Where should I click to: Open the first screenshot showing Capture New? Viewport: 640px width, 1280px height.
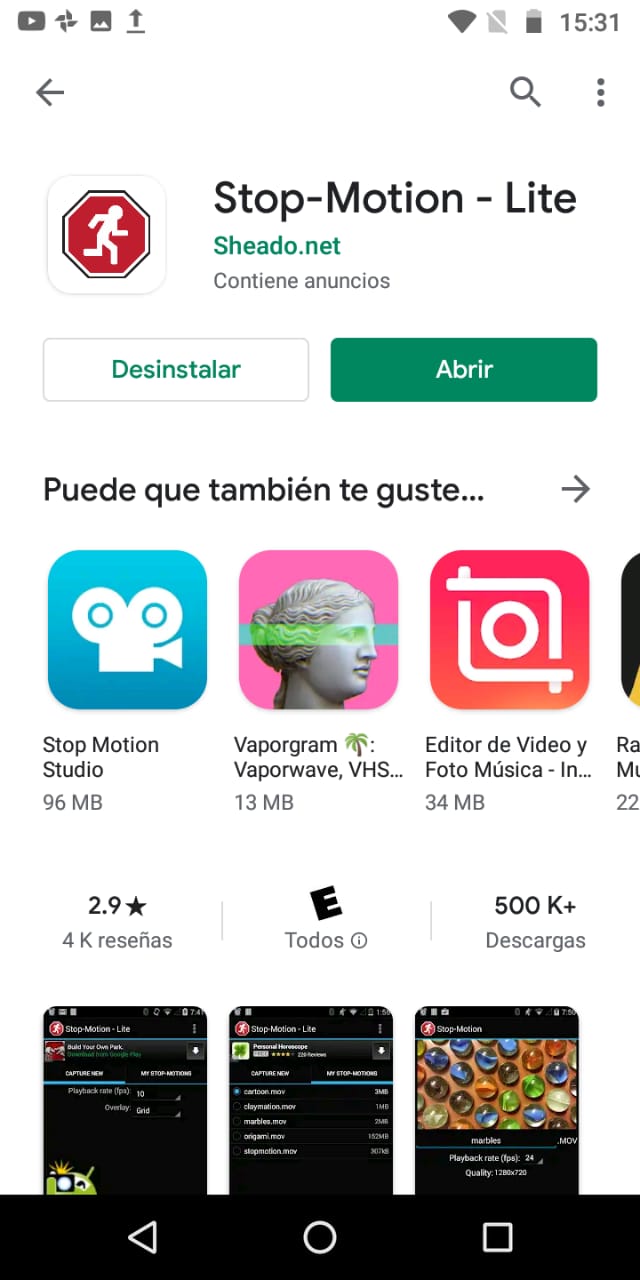click(x=125, y=1100)
